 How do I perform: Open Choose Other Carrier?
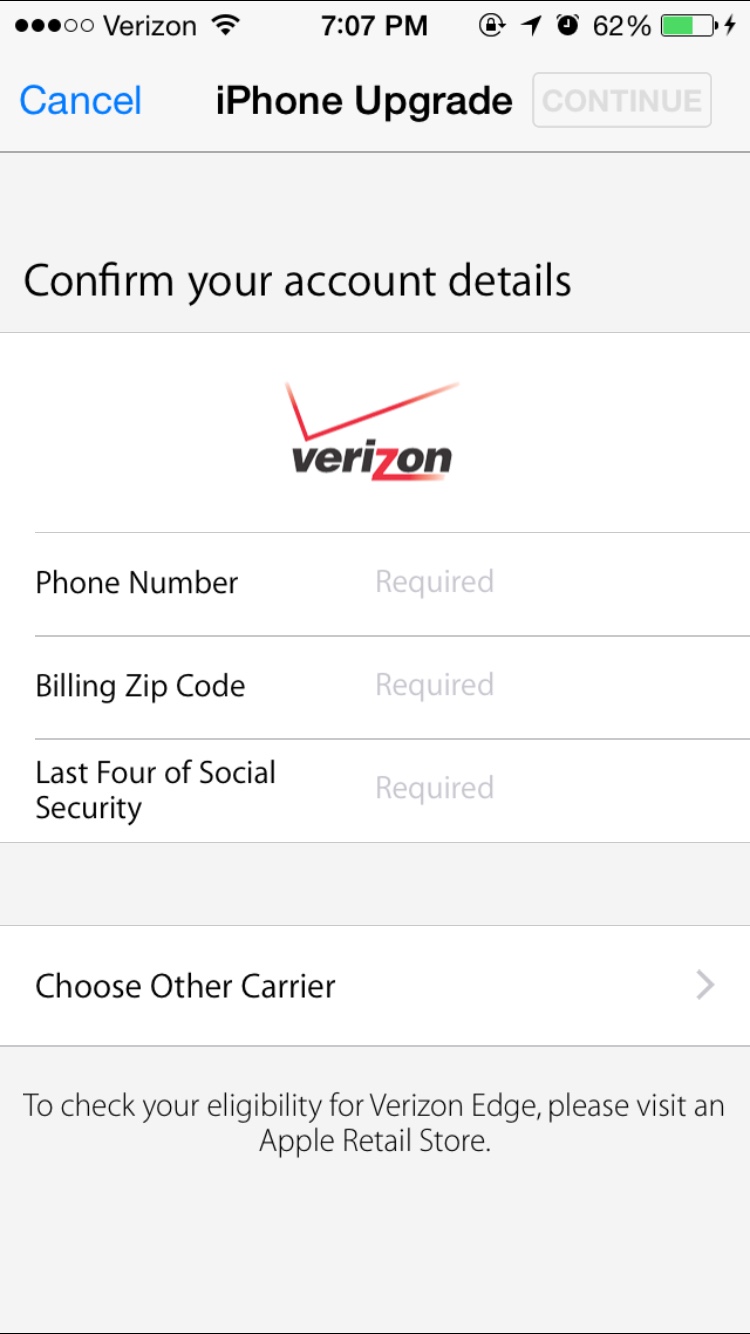[375, 986]
